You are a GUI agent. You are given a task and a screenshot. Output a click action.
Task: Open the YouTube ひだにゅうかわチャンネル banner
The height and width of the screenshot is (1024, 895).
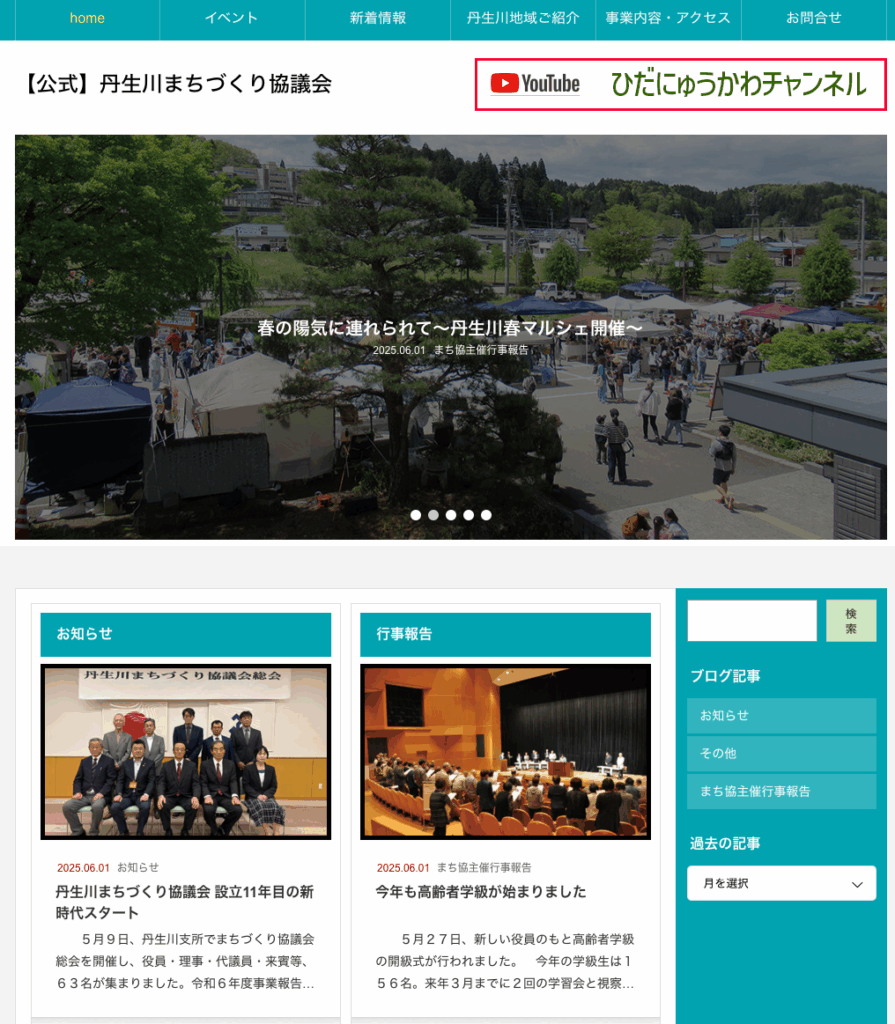pyautogui.click(x=680, y=85)
